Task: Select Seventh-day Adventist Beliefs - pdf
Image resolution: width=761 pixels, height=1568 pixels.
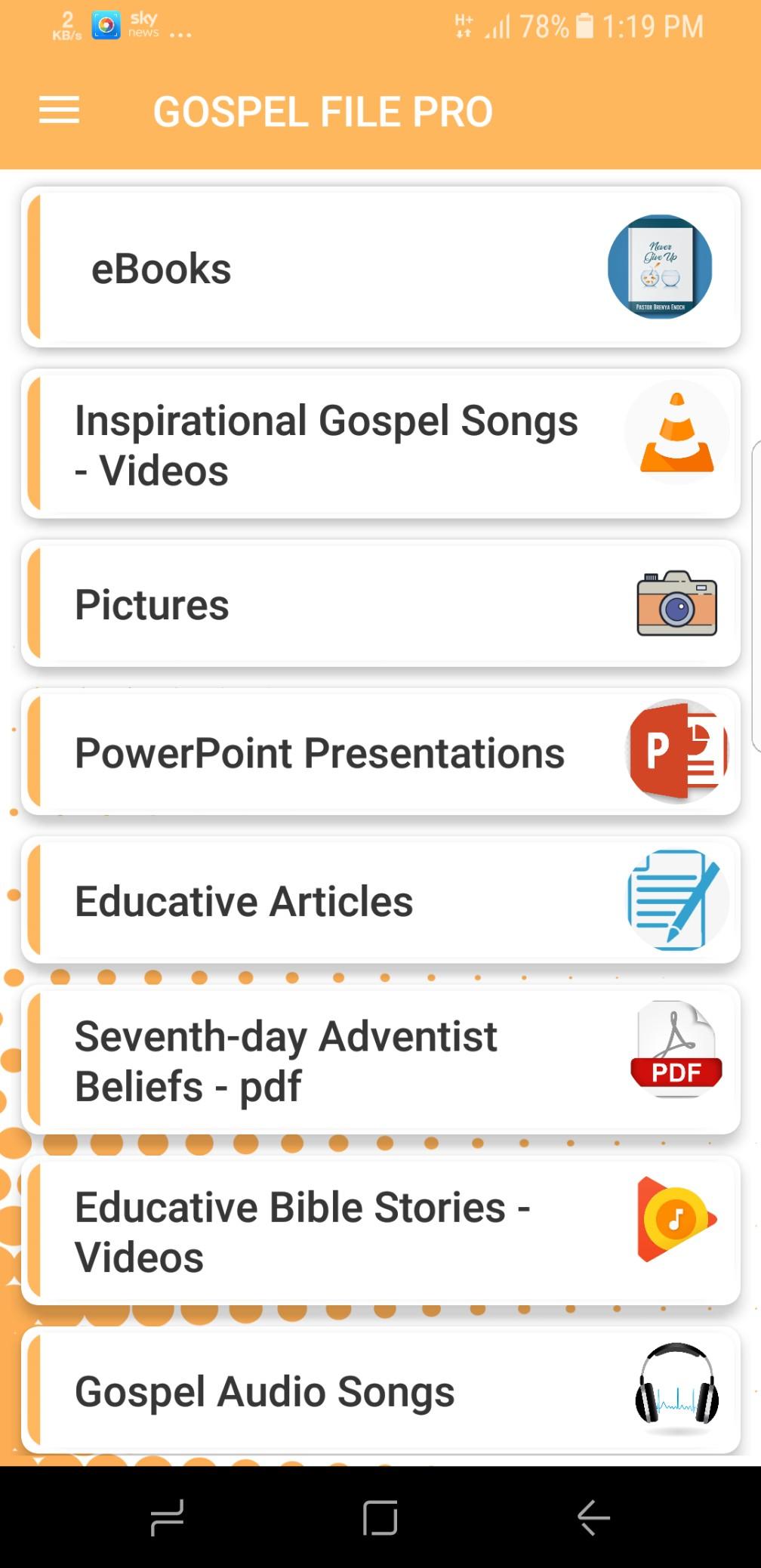Action: click(x=380, y=1060)
